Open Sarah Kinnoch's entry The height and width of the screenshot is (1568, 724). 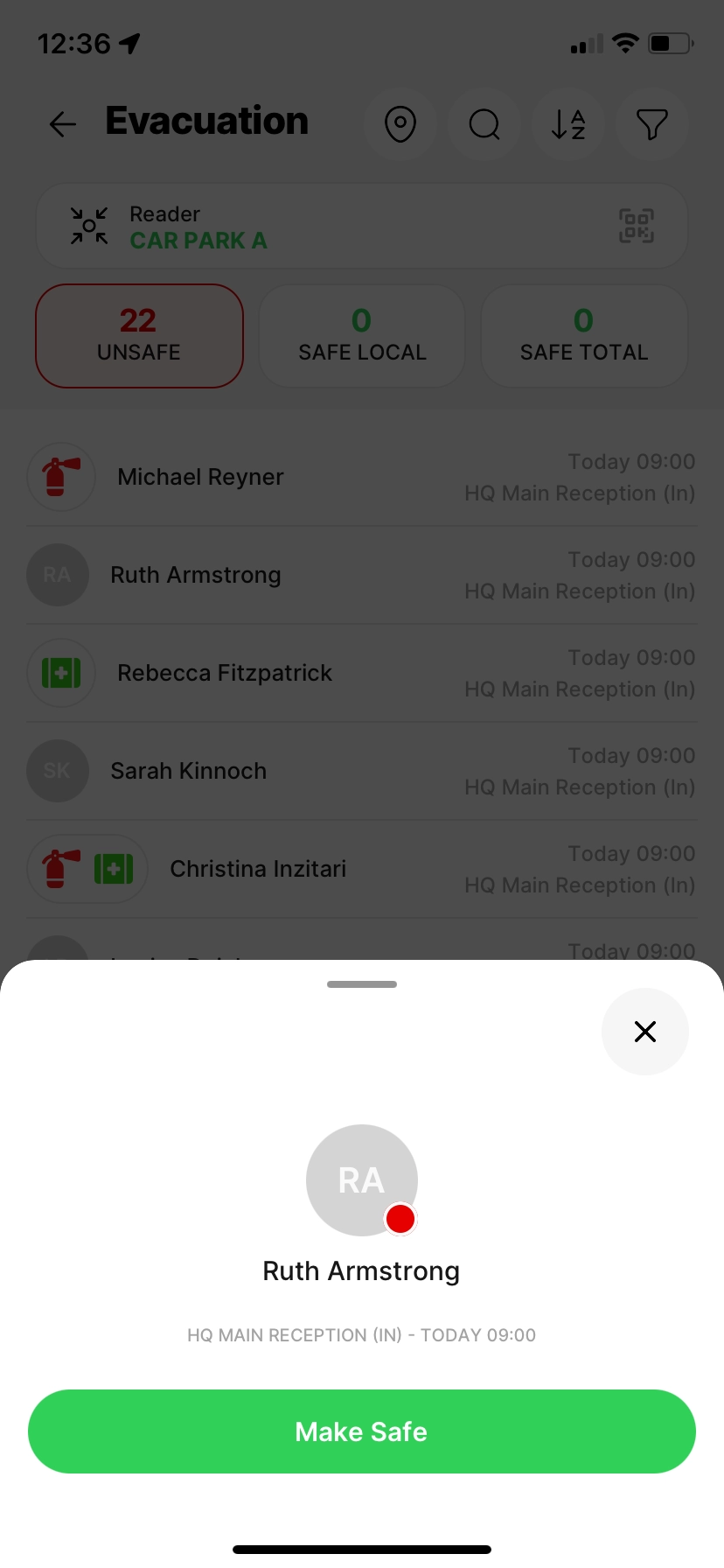pos(362,771)
